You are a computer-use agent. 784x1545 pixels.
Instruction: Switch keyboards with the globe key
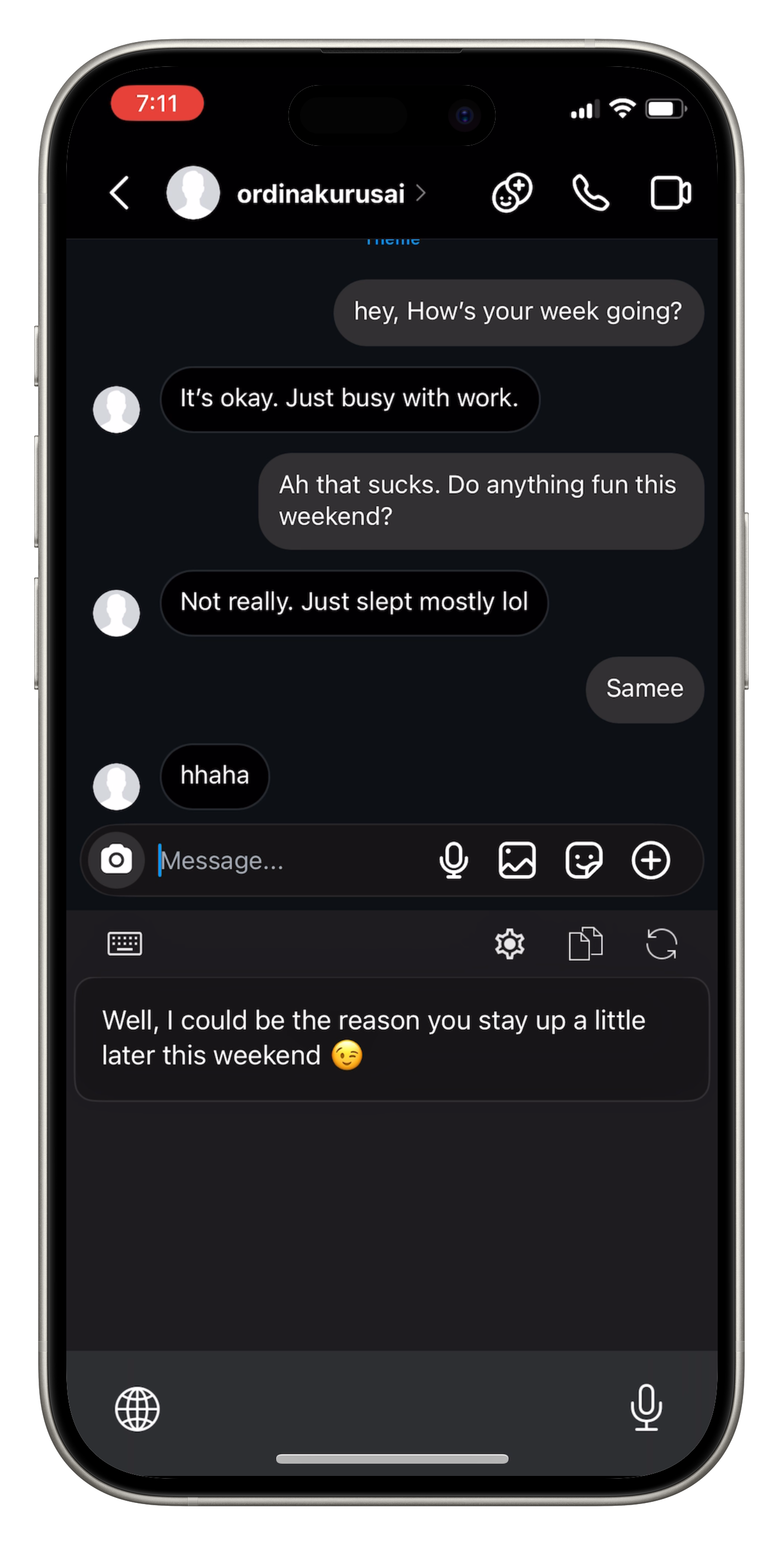(x=138, y=1409)
